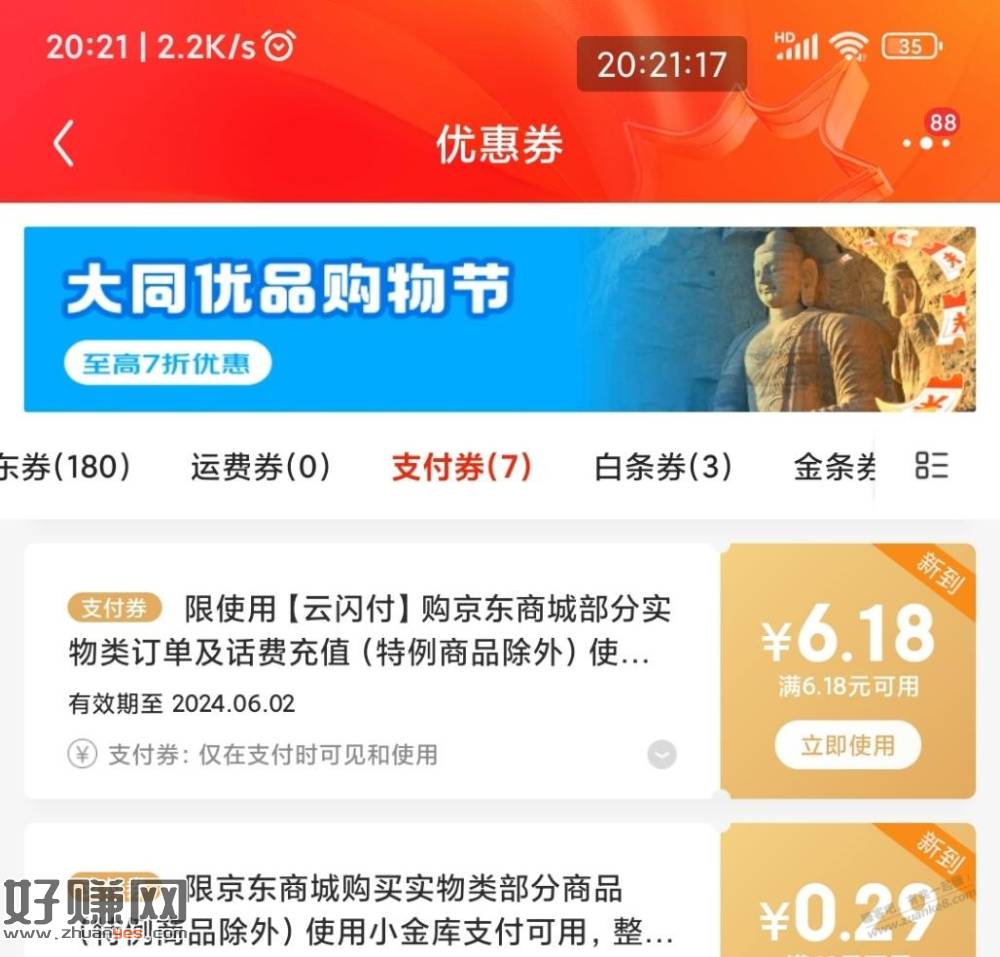Open the coupon category list icon
1000x957 pixels.
coord(931,465)
